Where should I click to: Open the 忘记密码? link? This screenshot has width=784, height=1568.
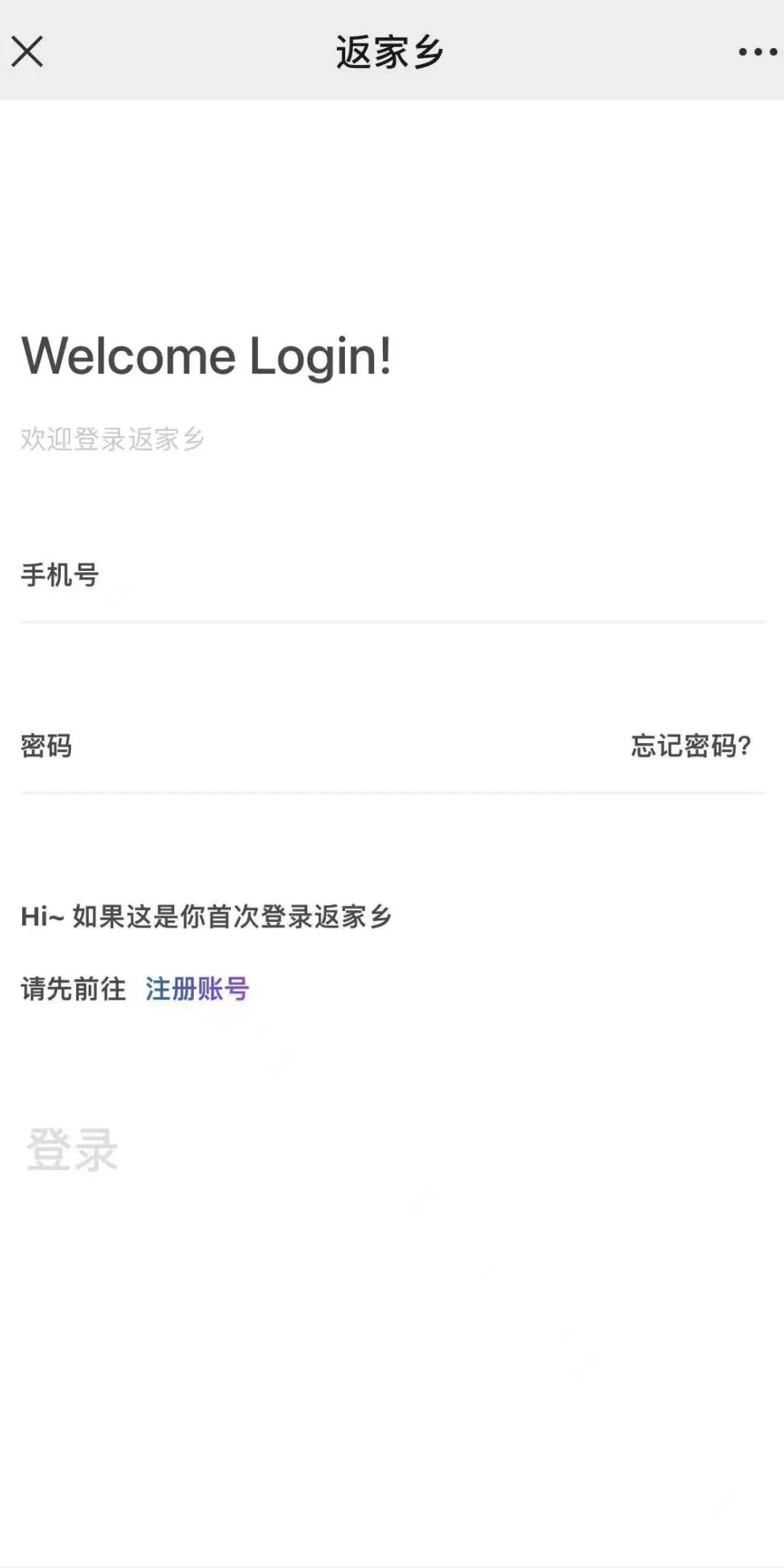691,746
